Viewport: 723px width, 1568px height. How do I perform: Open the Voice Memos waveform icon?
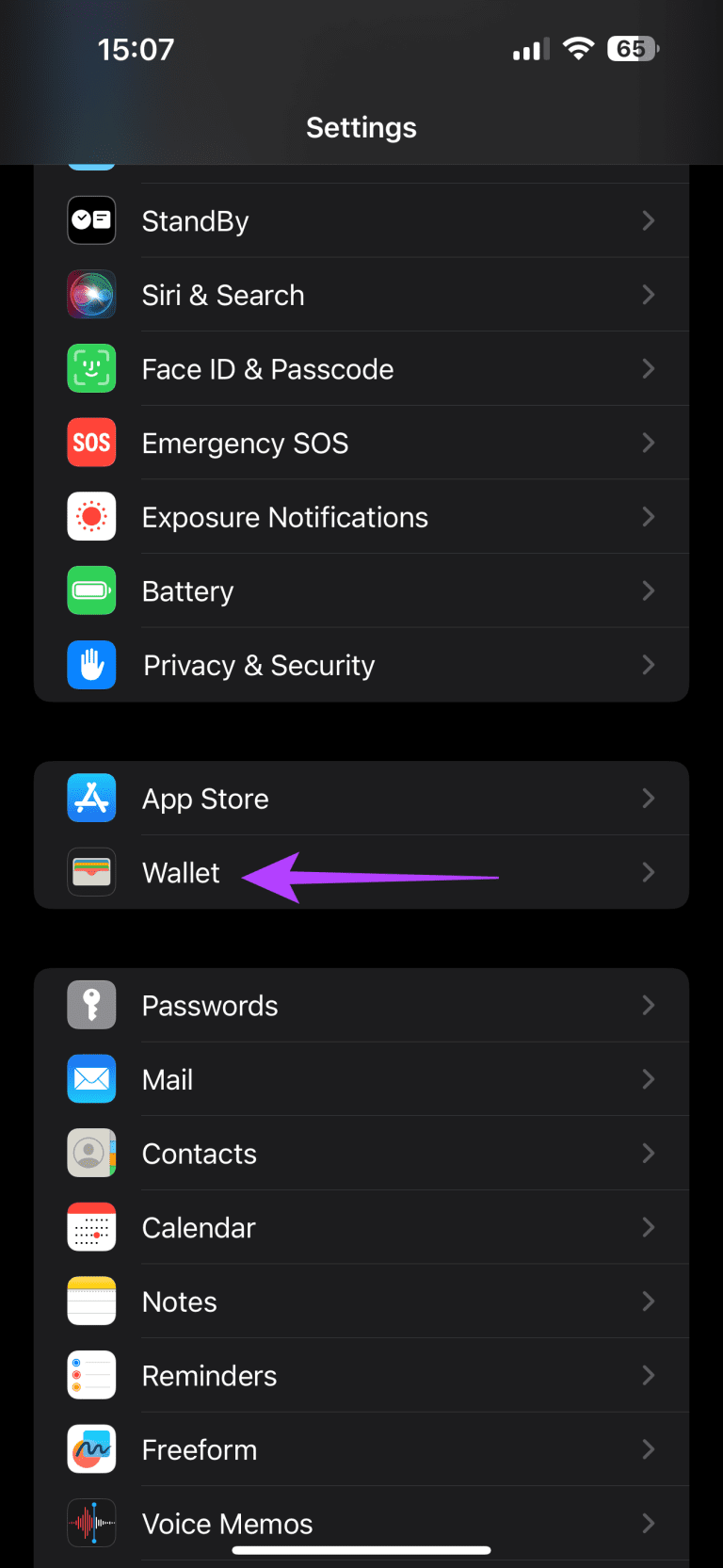[91, 1523]
